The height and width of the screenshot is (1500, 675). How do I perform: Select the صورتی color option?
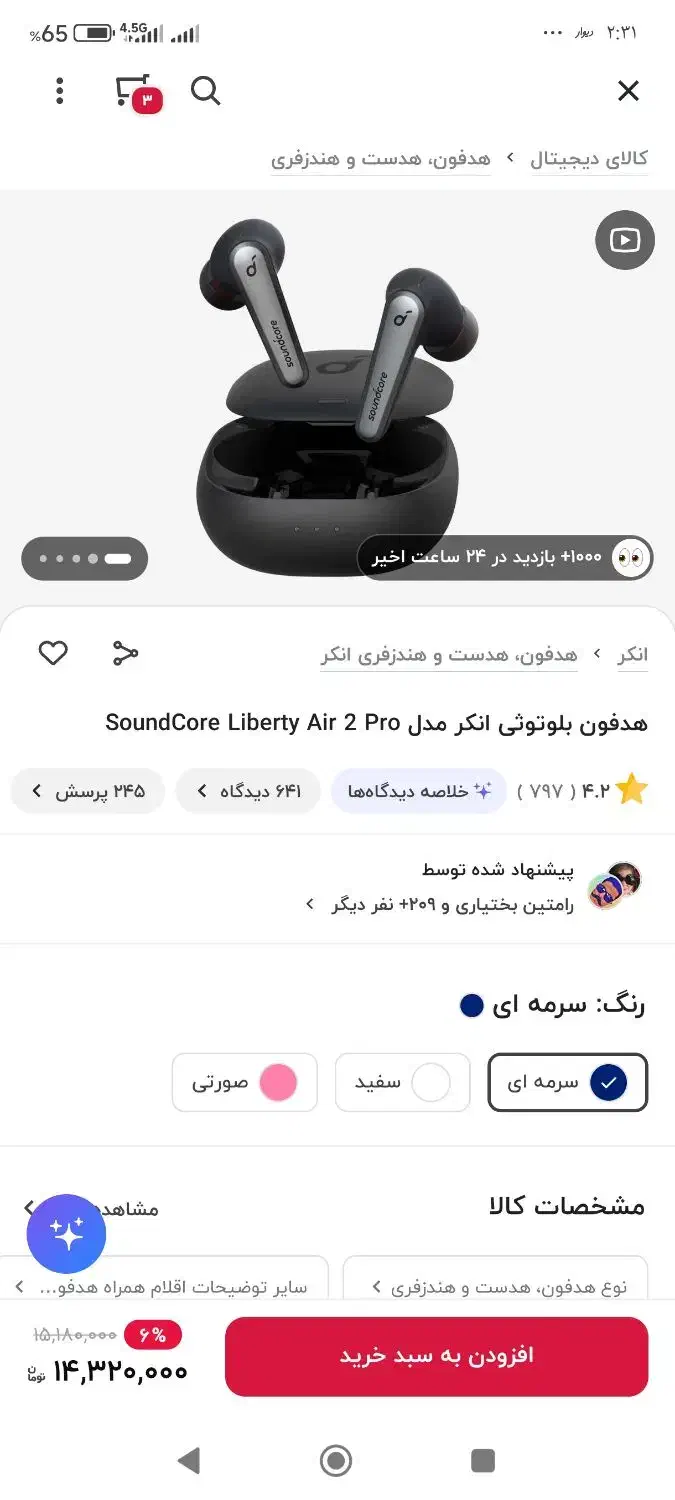pyautogui.click(x=245, y=1082)
